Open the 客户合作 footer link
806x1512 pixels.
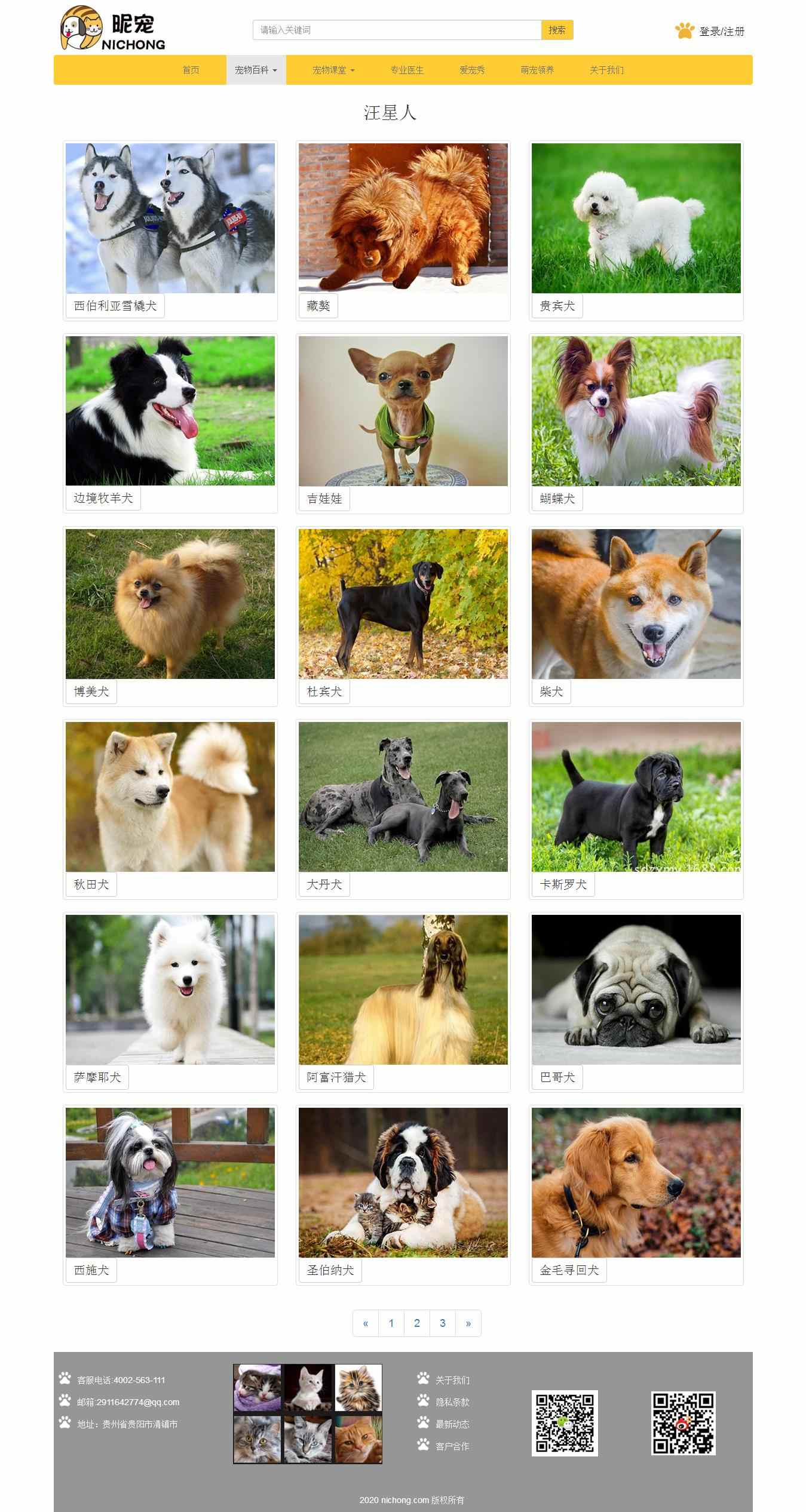click(452, 1446)
